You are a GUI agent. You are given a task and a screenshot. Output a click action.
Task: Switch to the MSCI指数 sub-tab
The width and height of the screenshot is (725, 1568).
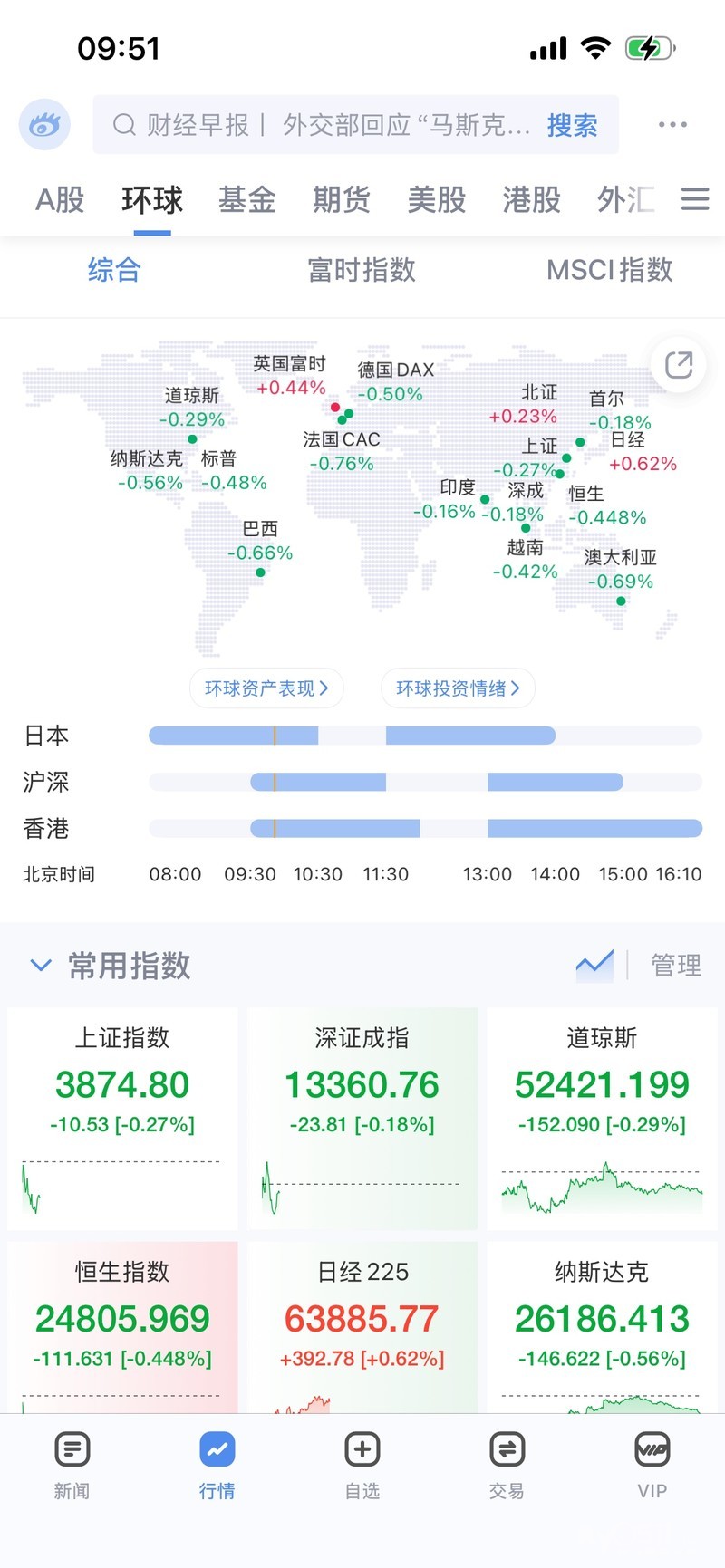[610, 270]
